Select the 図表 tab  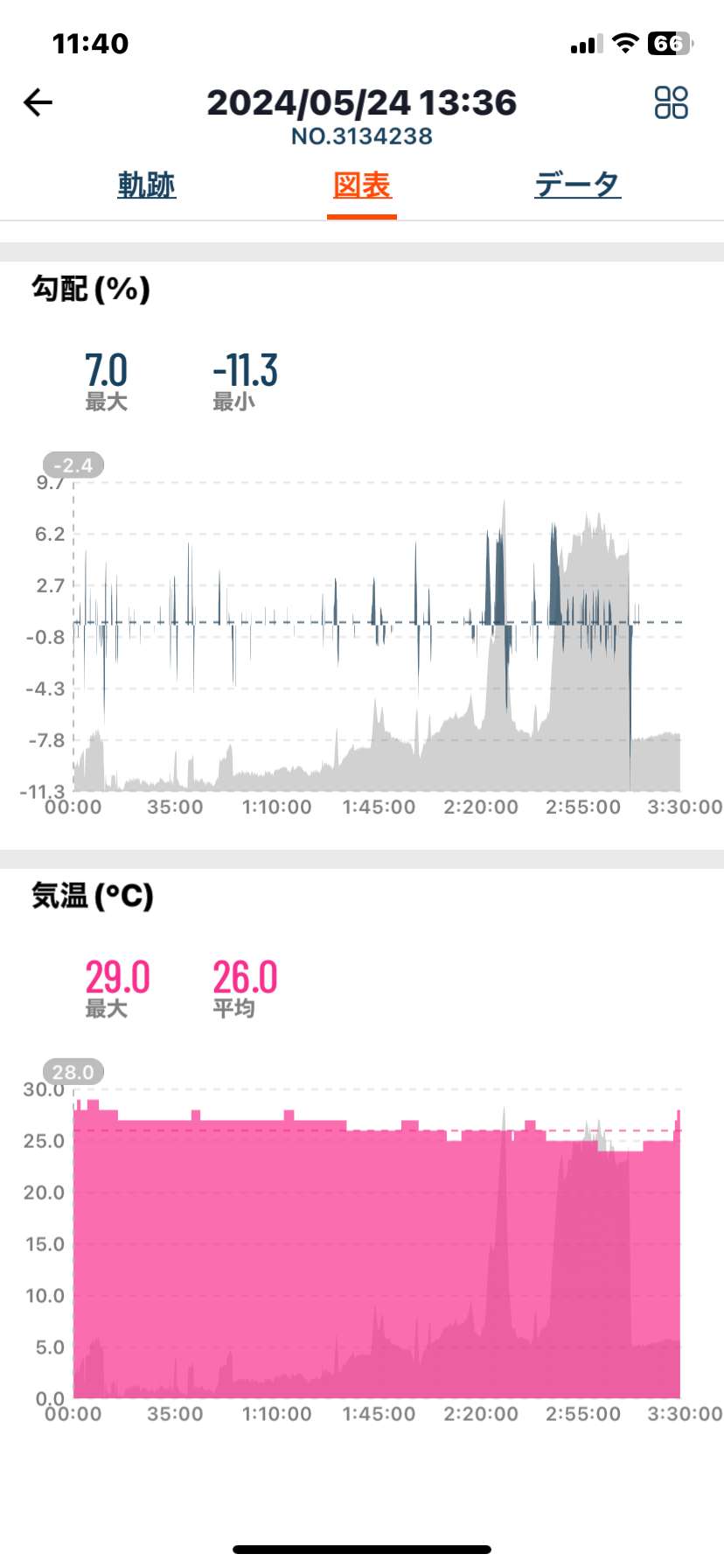(x=362, y=185)
